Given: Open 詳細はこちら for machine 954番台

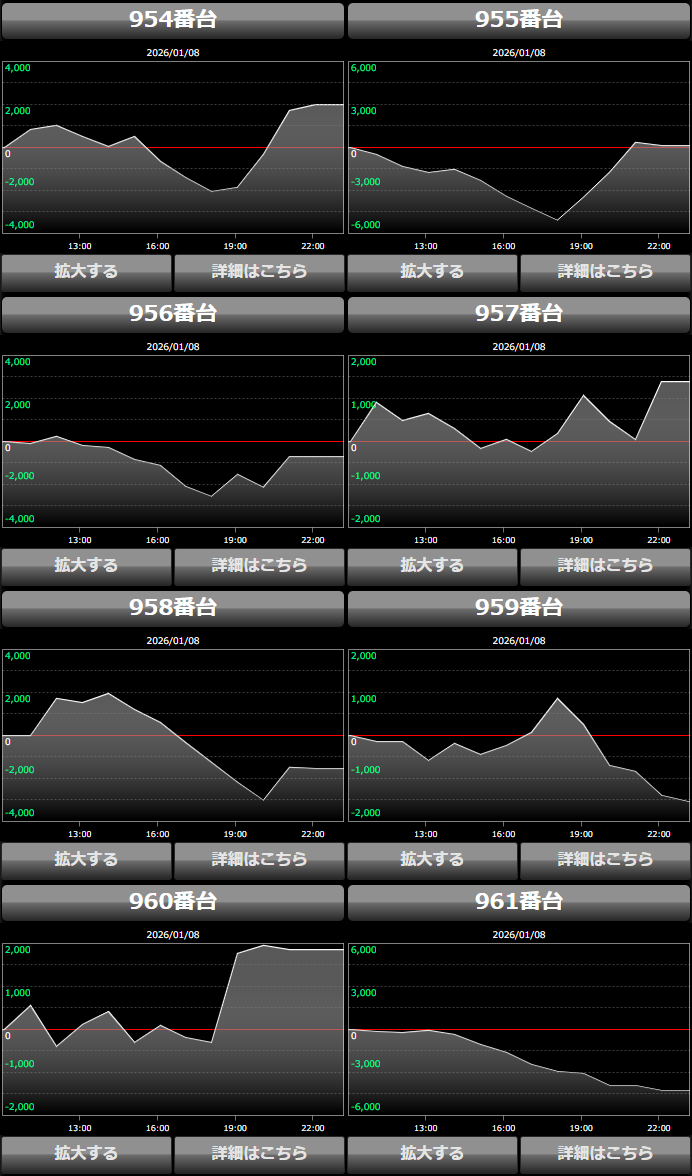Looking at the screenshot, I should point(259,271).
